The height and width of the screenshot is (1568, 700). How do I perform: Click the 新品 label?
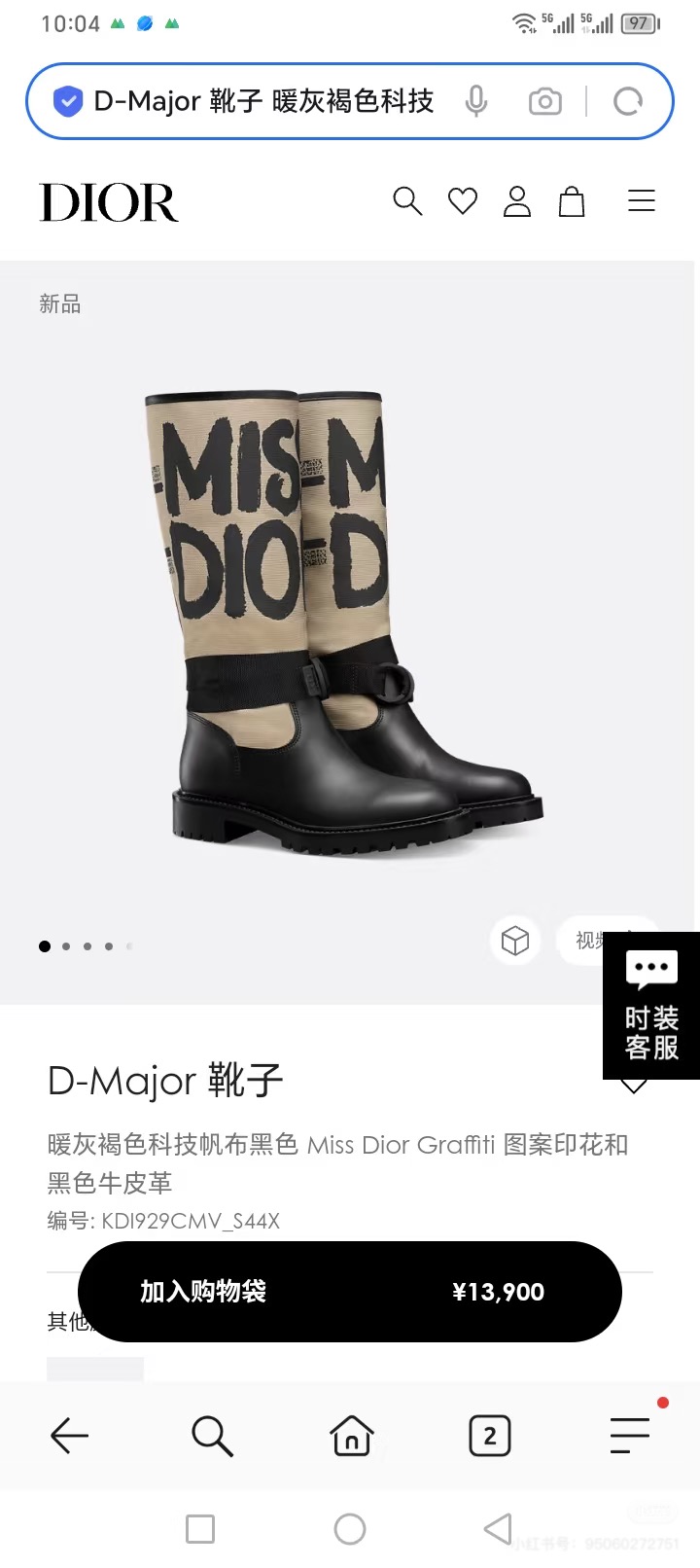(x=59, y=304)
